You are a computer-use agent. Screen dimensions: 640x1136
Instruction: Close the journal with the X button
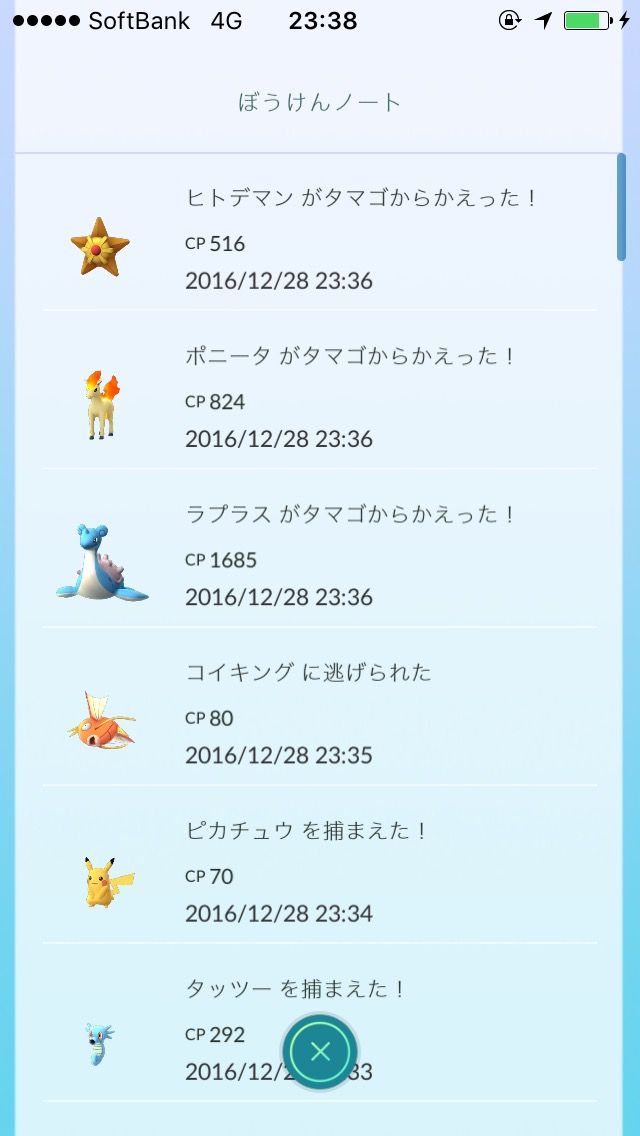320,1051
